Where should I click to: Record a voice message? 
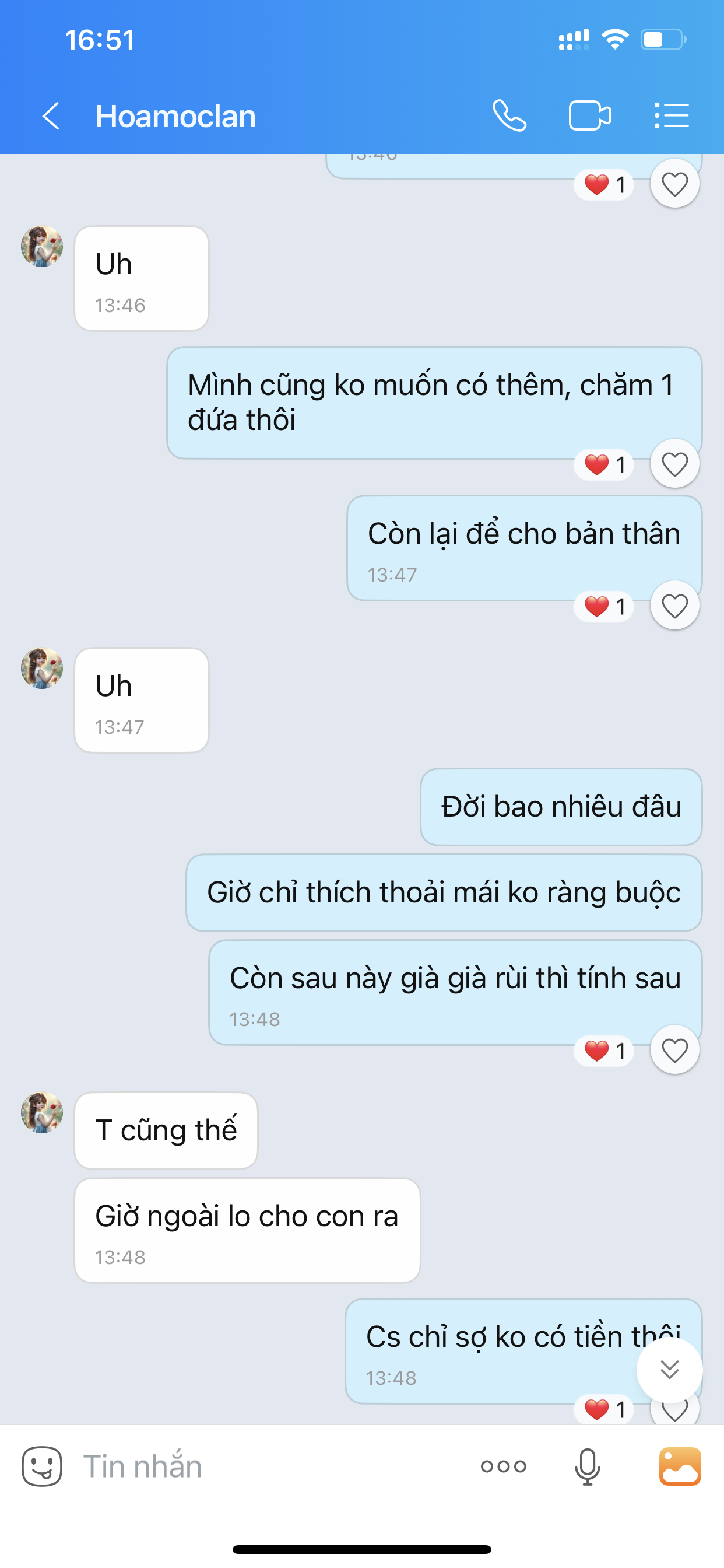pos(587,1466)
